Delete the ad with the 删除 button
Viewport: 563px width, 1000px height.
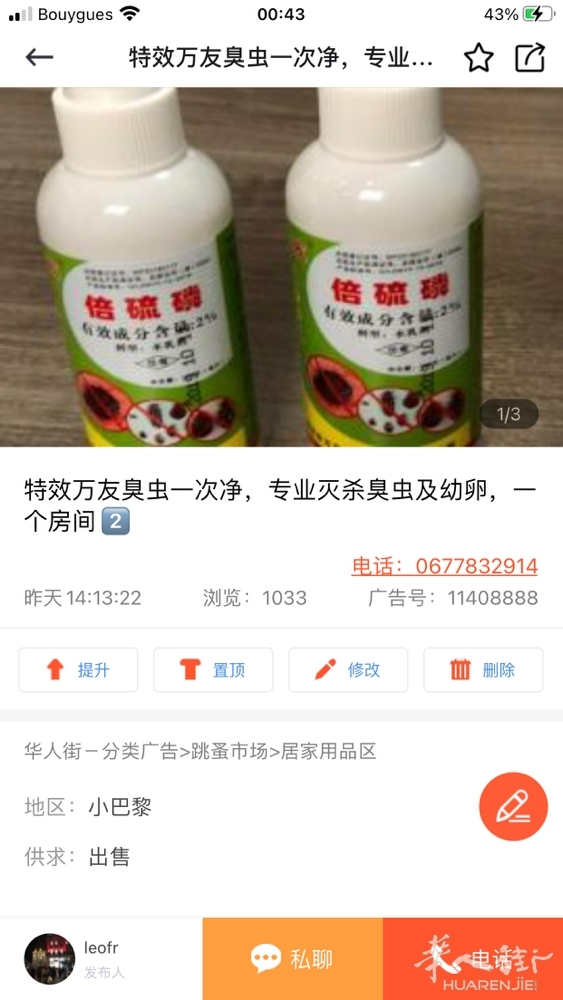[483, 670]
